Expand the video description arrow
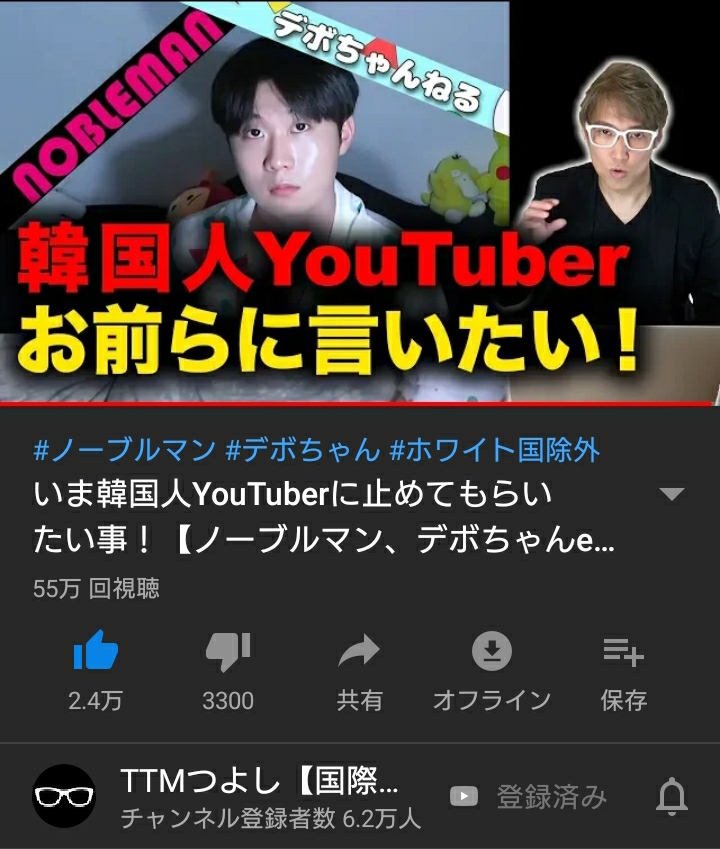The width and height of the screenshot is (720, 849). pos(672,494)
